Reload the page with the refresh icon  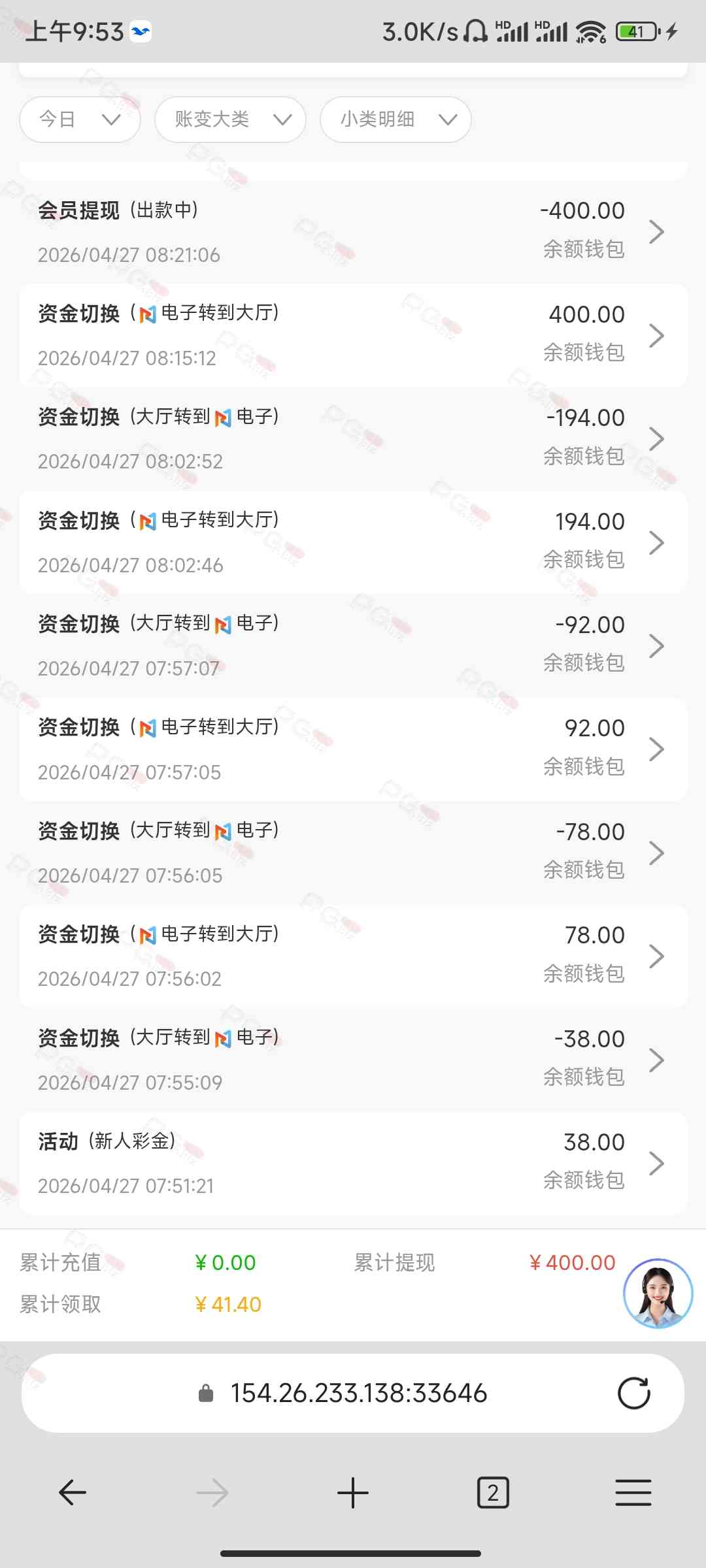(x=633, y=1393)
